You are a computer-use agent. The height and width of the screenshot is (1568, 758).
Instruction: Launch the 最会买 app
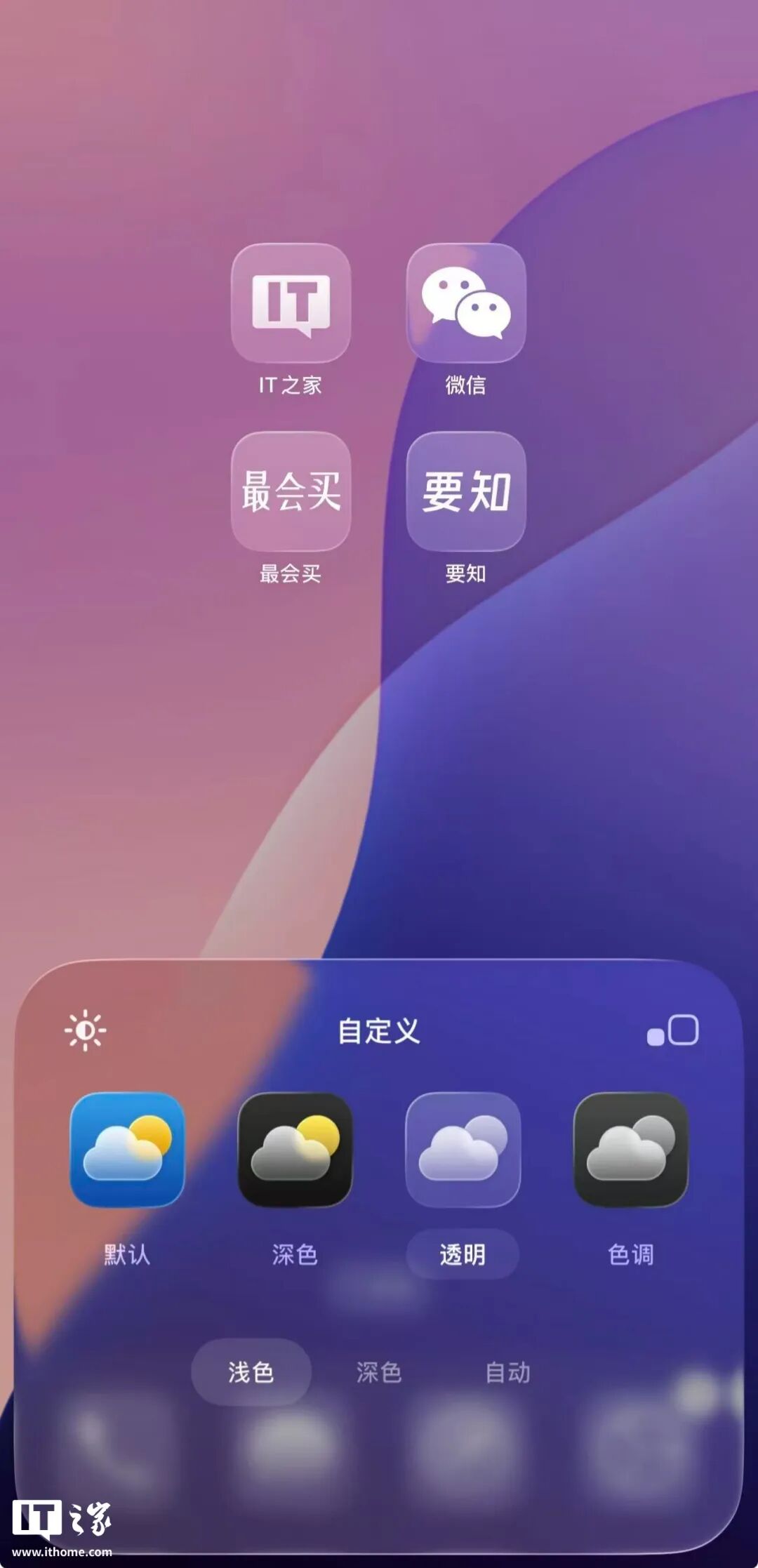[291, 491]
